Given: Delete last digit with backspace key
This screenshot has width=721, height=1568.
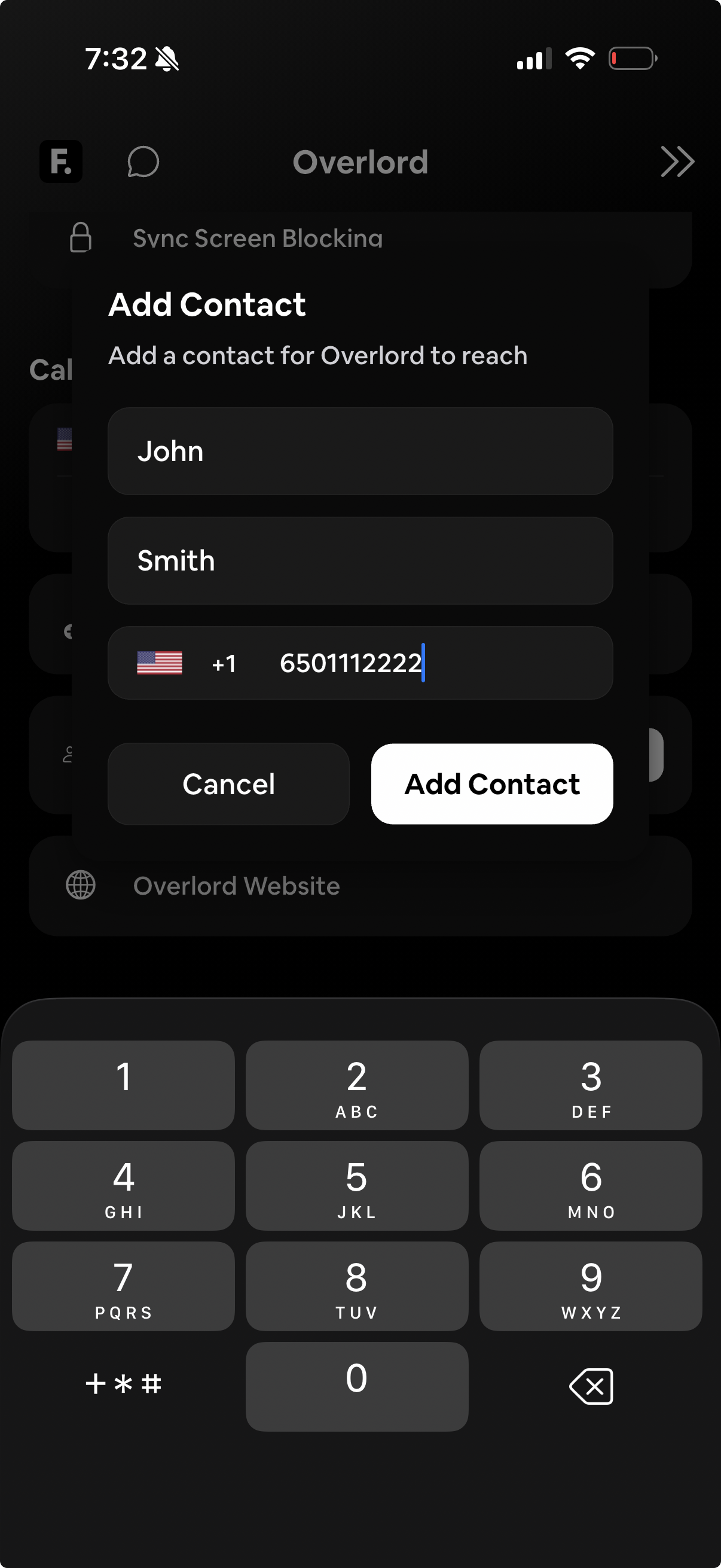Looking at the screenshot, I should click(590, 1386).
